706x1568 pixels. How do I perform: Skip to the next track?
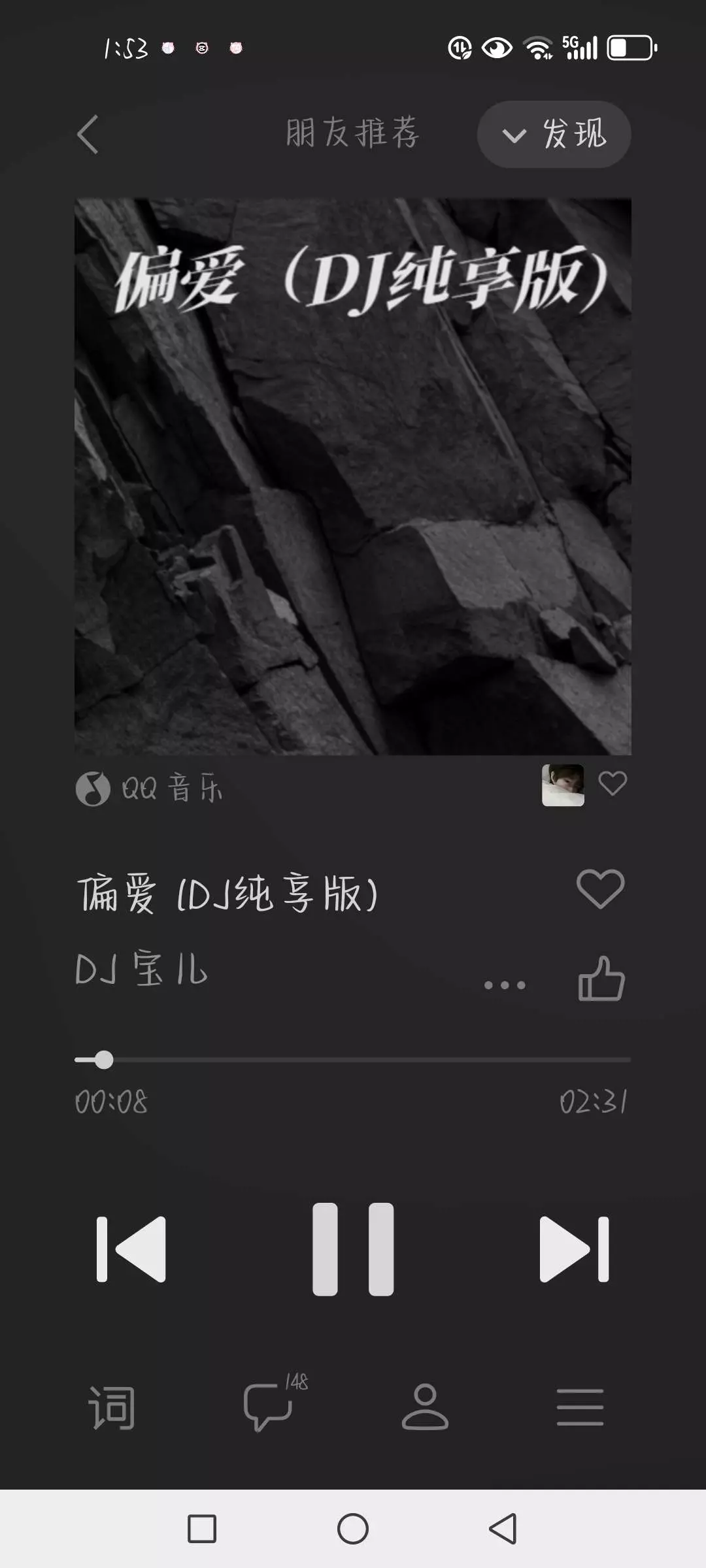click(574, 1249)
